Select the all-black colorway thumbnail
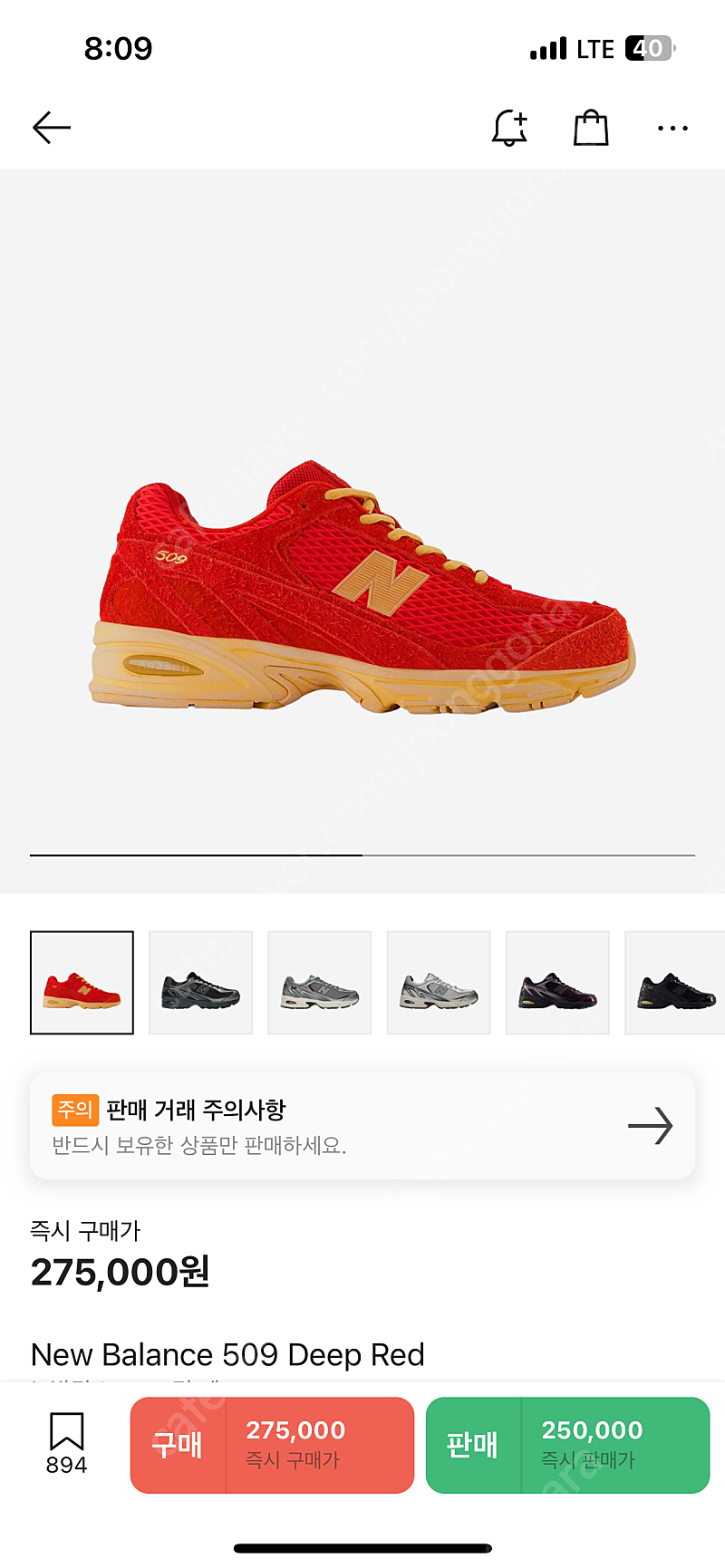 click(675, 983)
